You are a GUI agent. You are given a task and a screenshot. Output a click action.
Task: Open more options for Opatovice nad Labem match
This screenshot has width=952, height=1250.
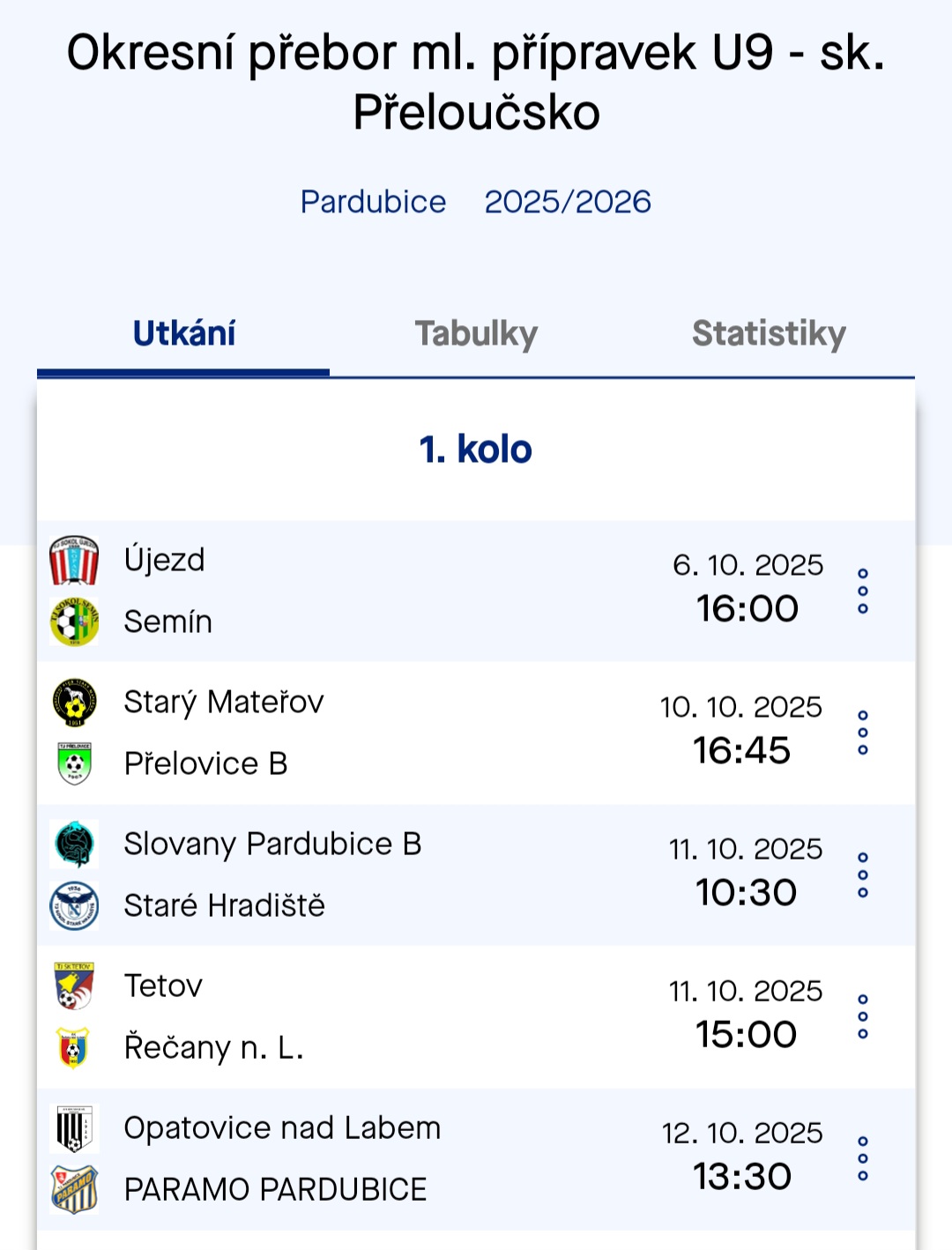[x=863, y=1159]
